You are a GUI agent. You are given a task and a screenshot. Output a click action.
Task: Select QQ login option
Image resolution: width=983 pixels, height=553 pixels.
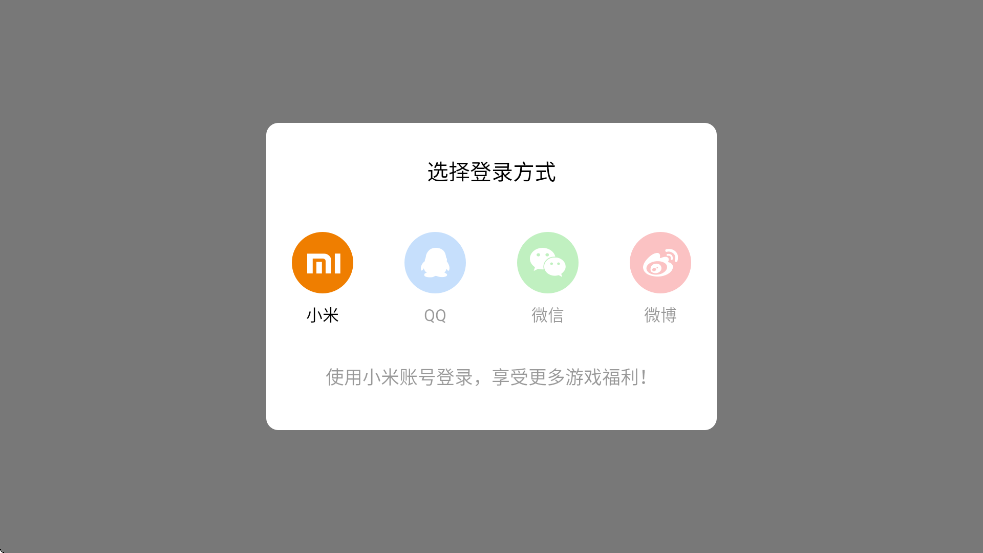click(434, 263)
